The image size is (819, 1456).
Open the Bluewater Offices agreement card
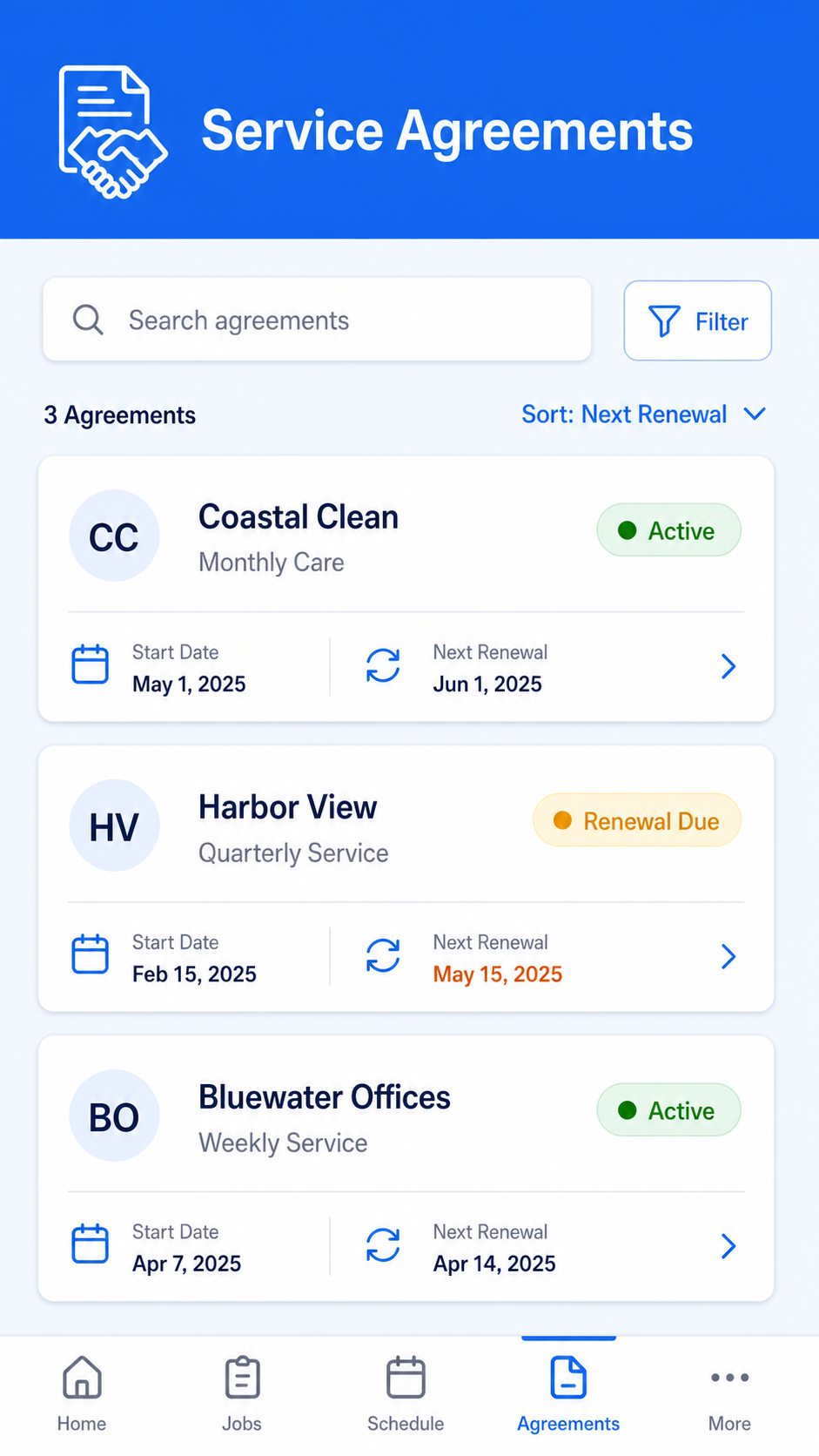pyautogui.click(x=406, y=1169)
